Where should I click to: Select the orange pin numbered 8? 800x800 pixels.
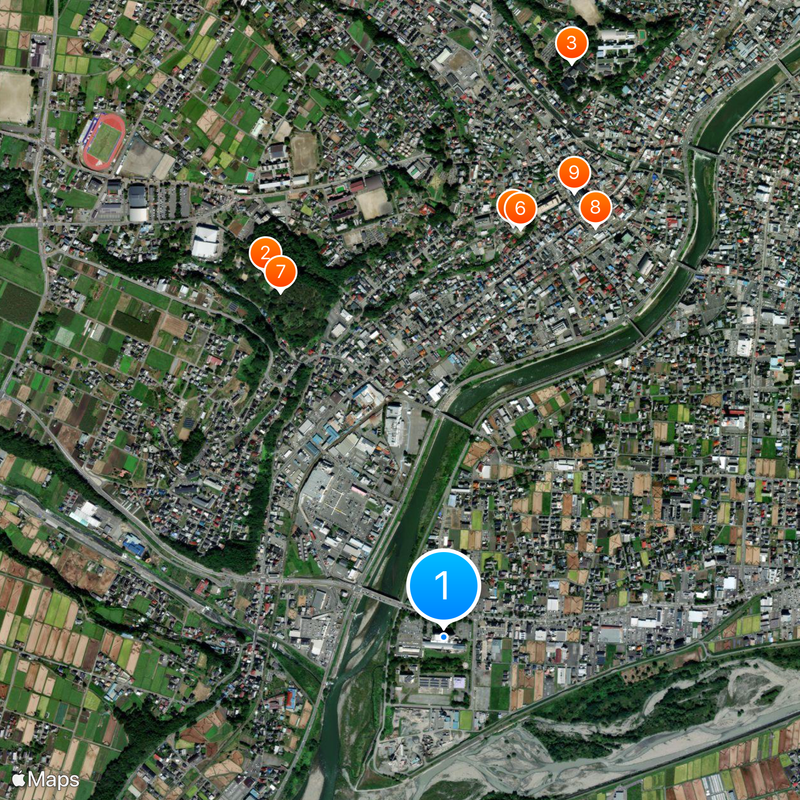pyautogui.click(x=595, y=207)
